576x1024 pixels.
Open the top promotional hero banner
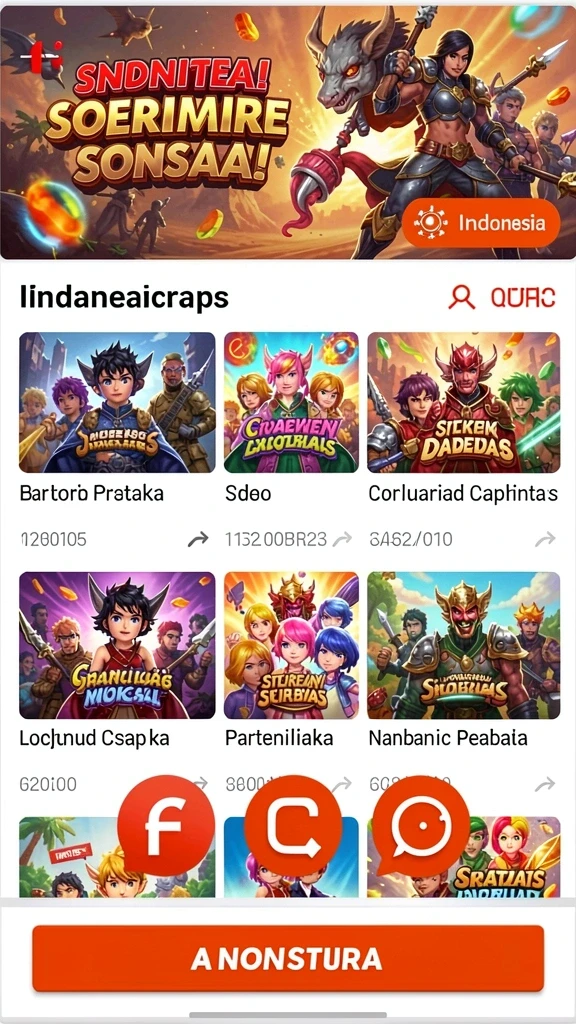tap(288, 133)
